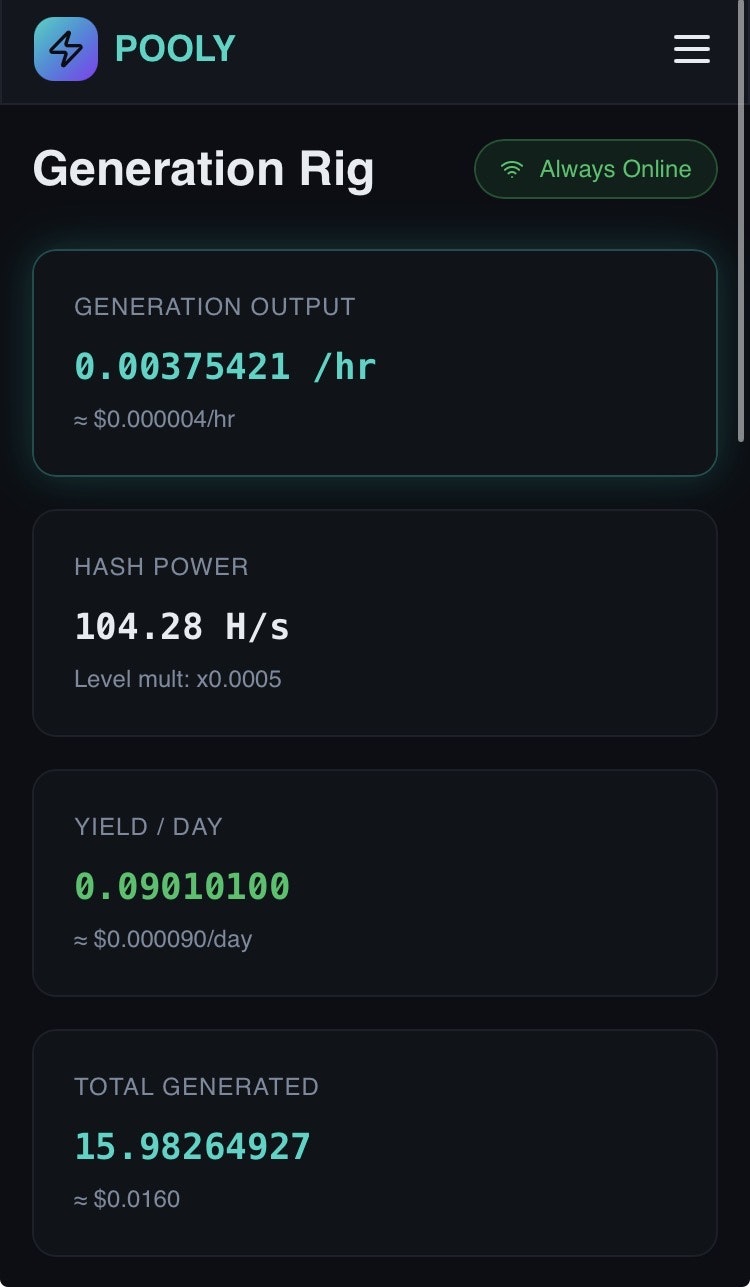
Task: Open the Yield / Day section
Action: (x=375, y=881)
